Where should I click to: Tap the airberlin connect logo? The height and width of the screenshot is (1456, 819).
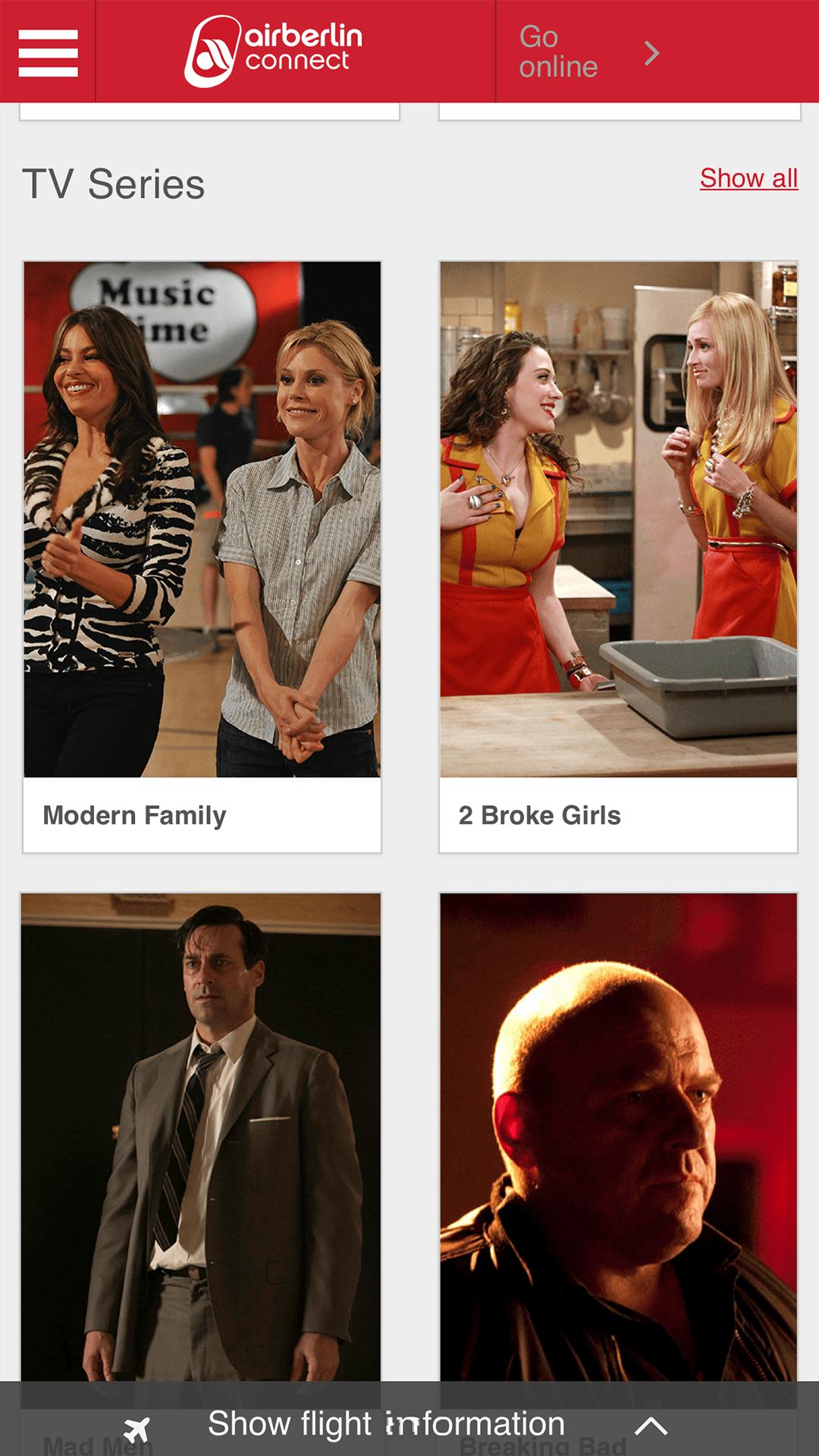point(275,52)
